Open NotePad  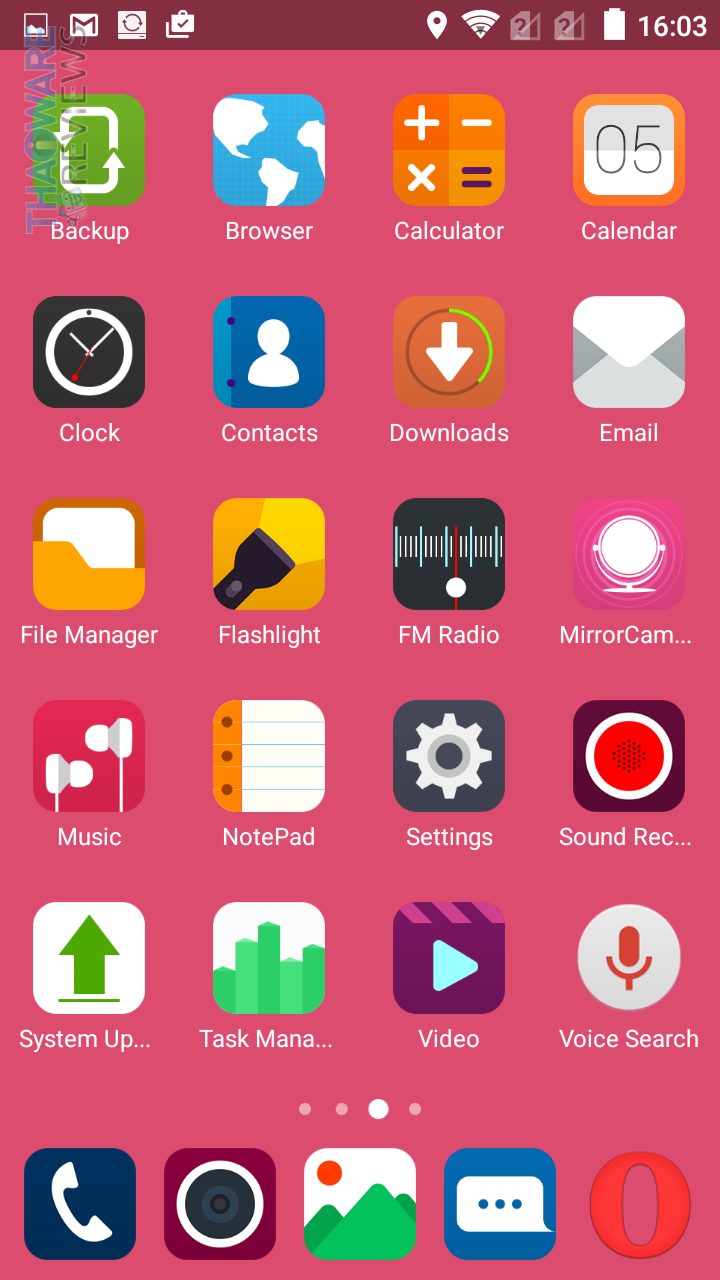coord(269,756)
